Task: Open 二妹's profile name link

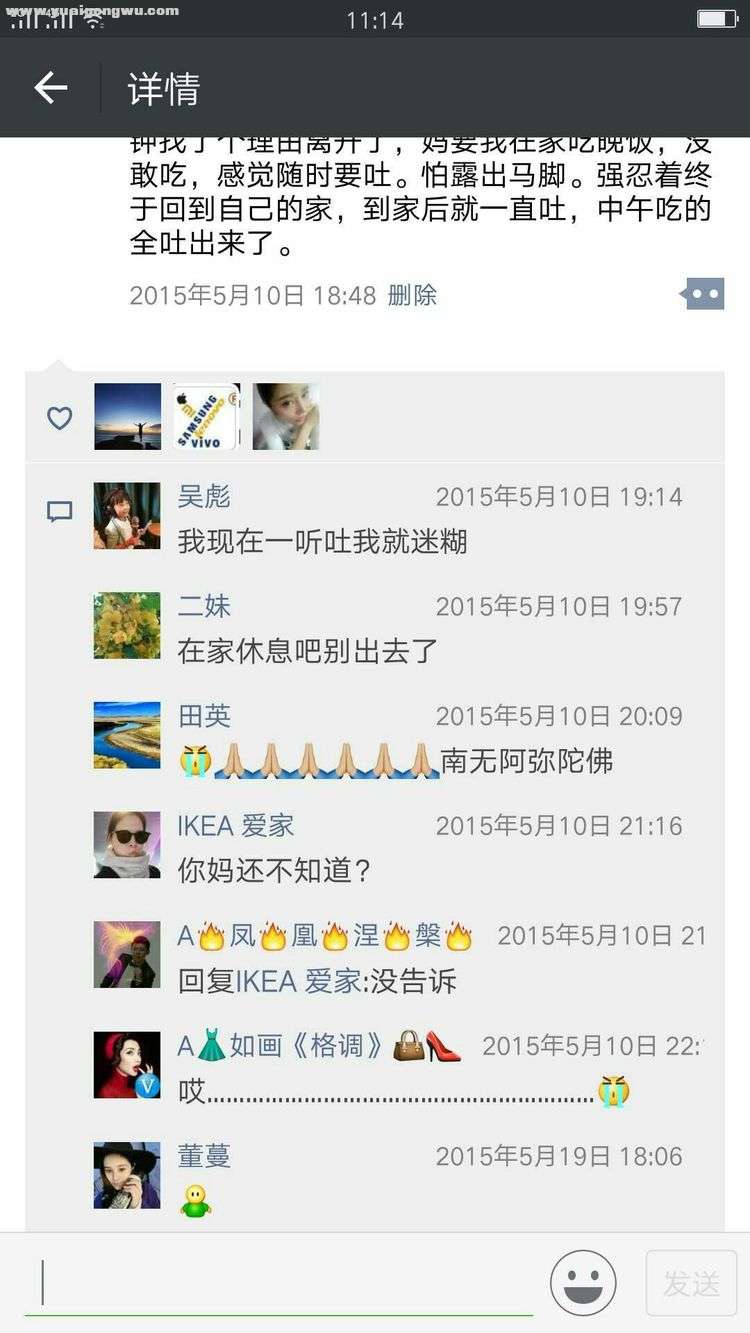Action: coord(204,606)
